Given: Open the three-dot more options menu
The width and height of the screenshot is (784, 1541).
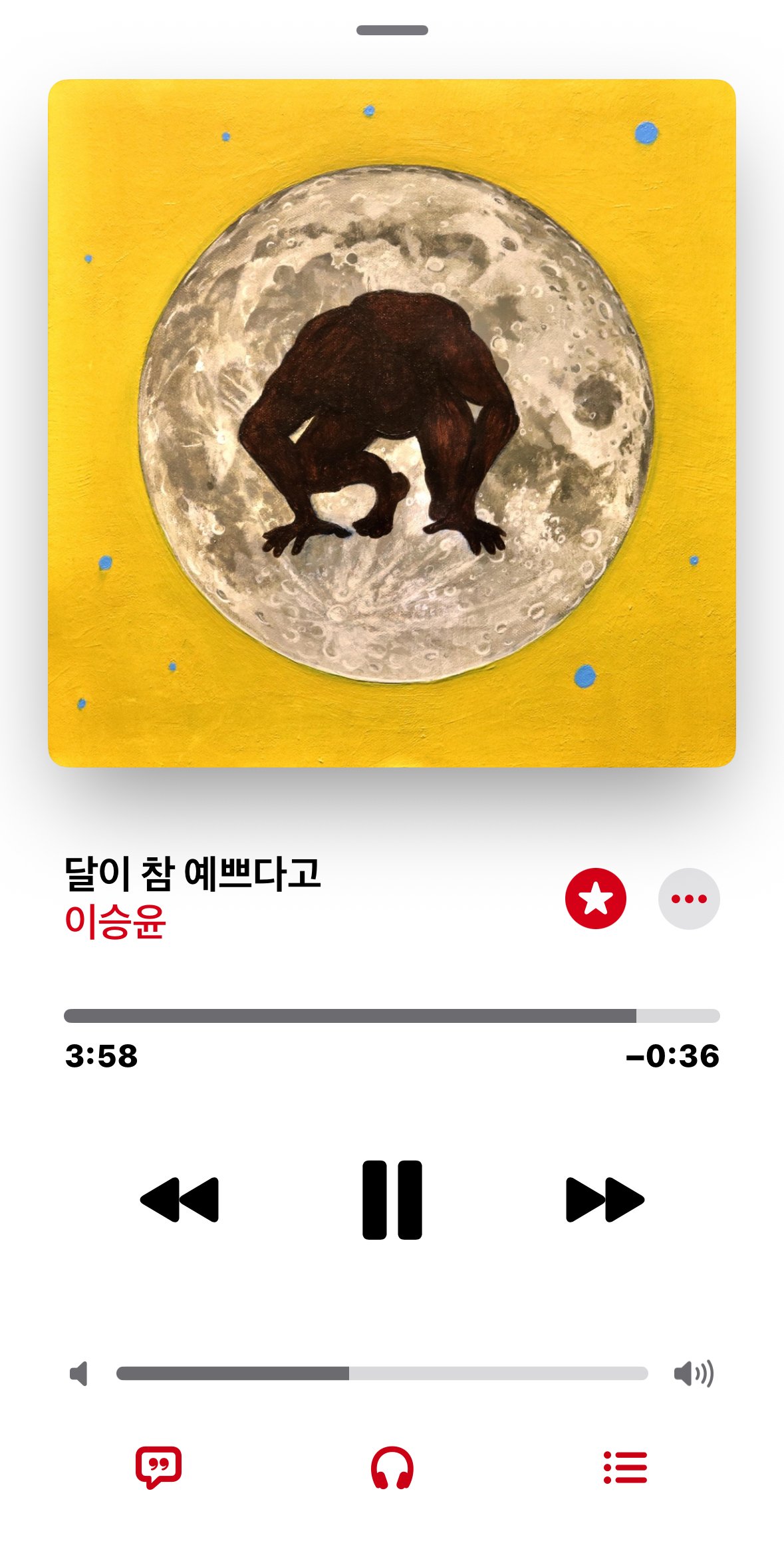Looking at the screenshot, I should [x=689, y=899].
